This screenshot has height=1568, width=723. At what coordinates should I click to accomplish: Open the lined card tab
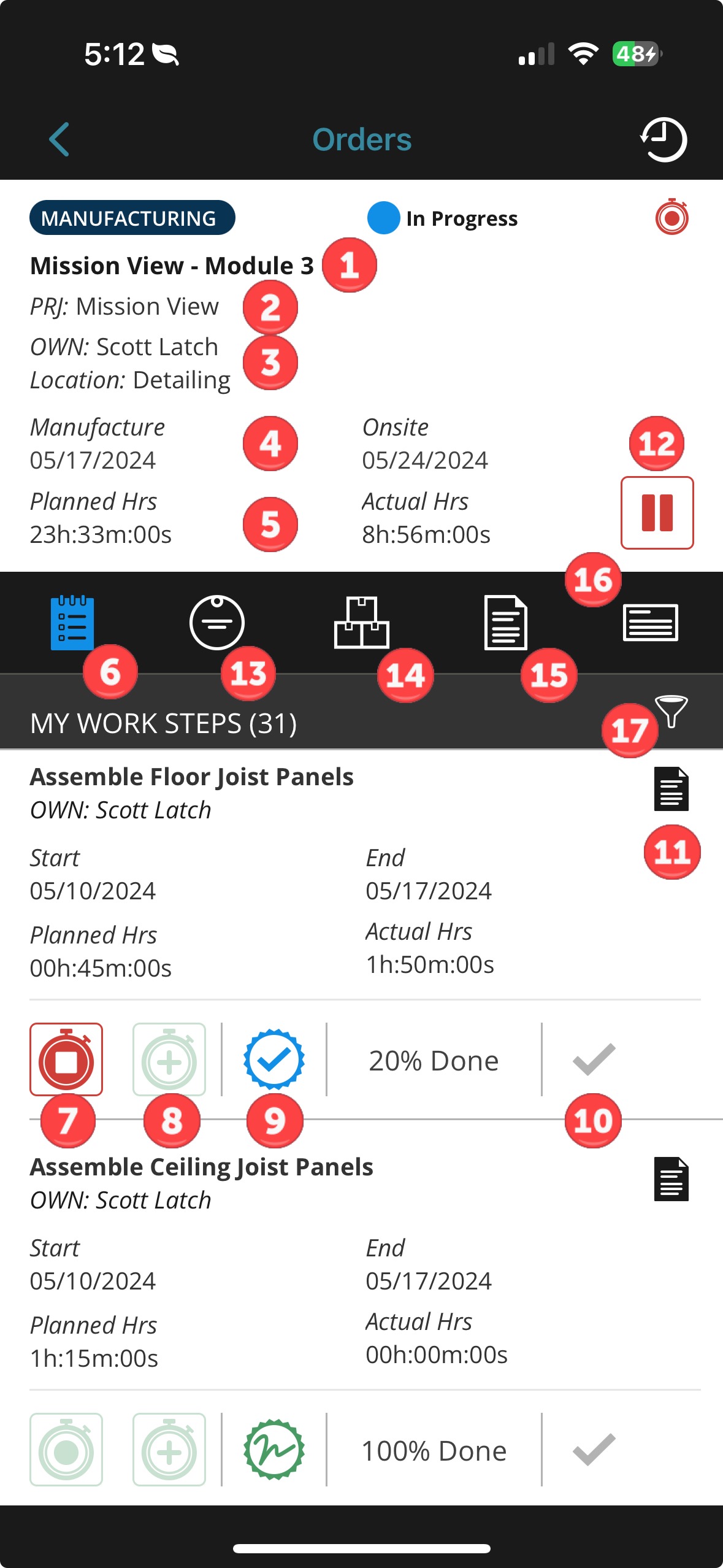650,623
